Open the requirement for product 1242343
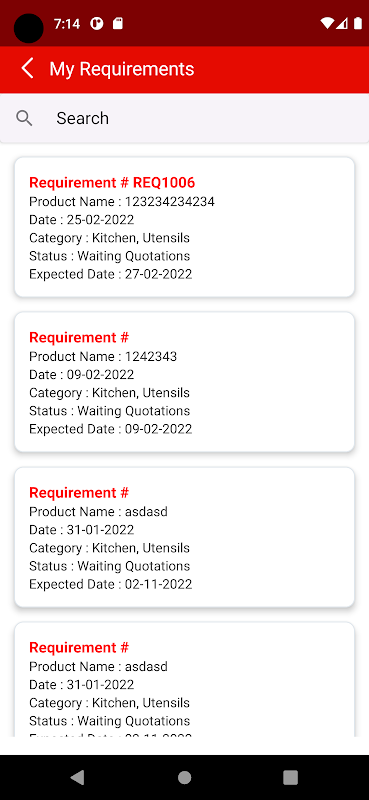This screenshot has height=800, width=369. click(x=184, y=382)
